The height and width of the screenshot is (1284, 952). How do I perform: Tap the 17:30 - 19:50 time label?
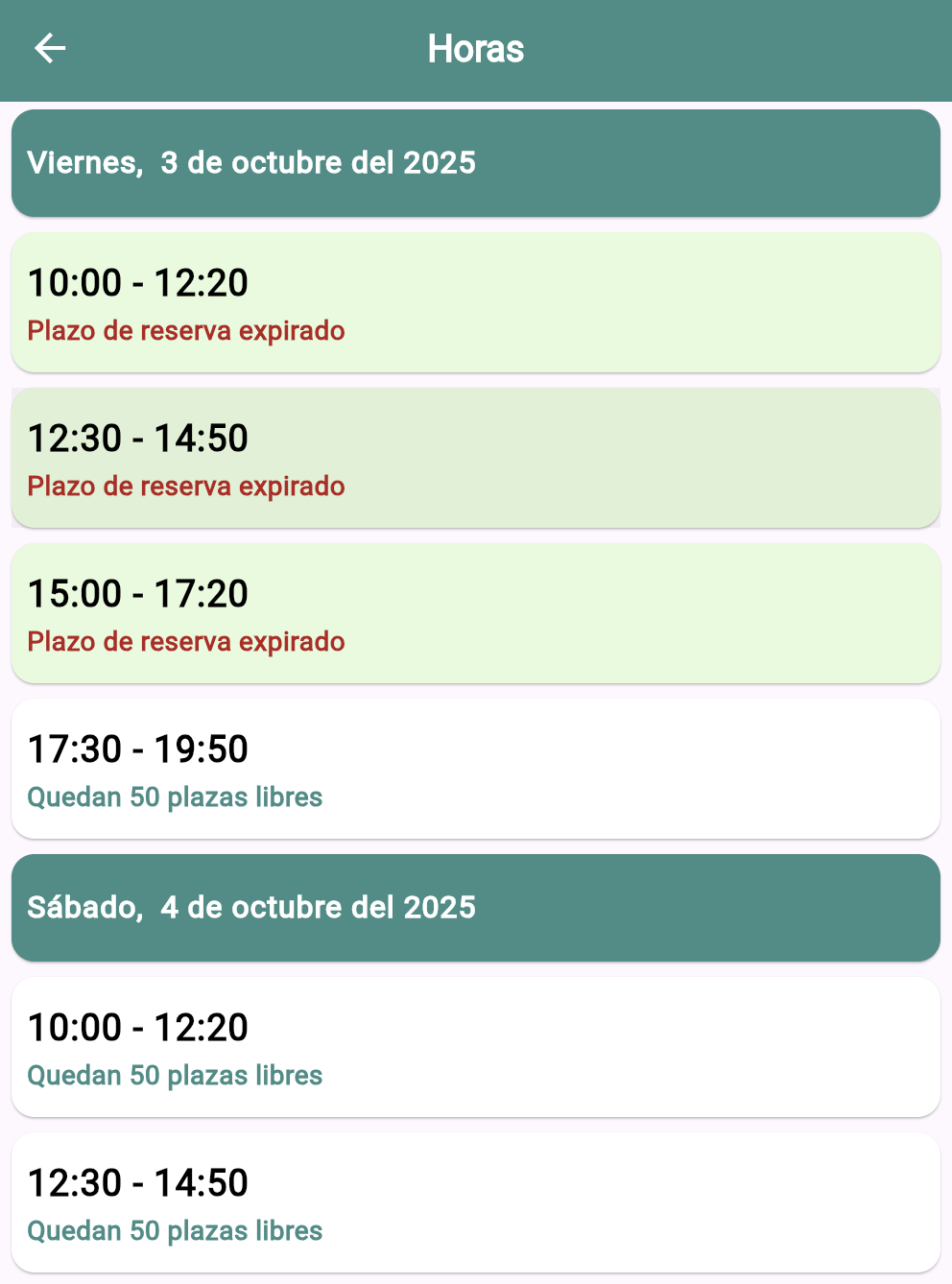tap(137, 749)
